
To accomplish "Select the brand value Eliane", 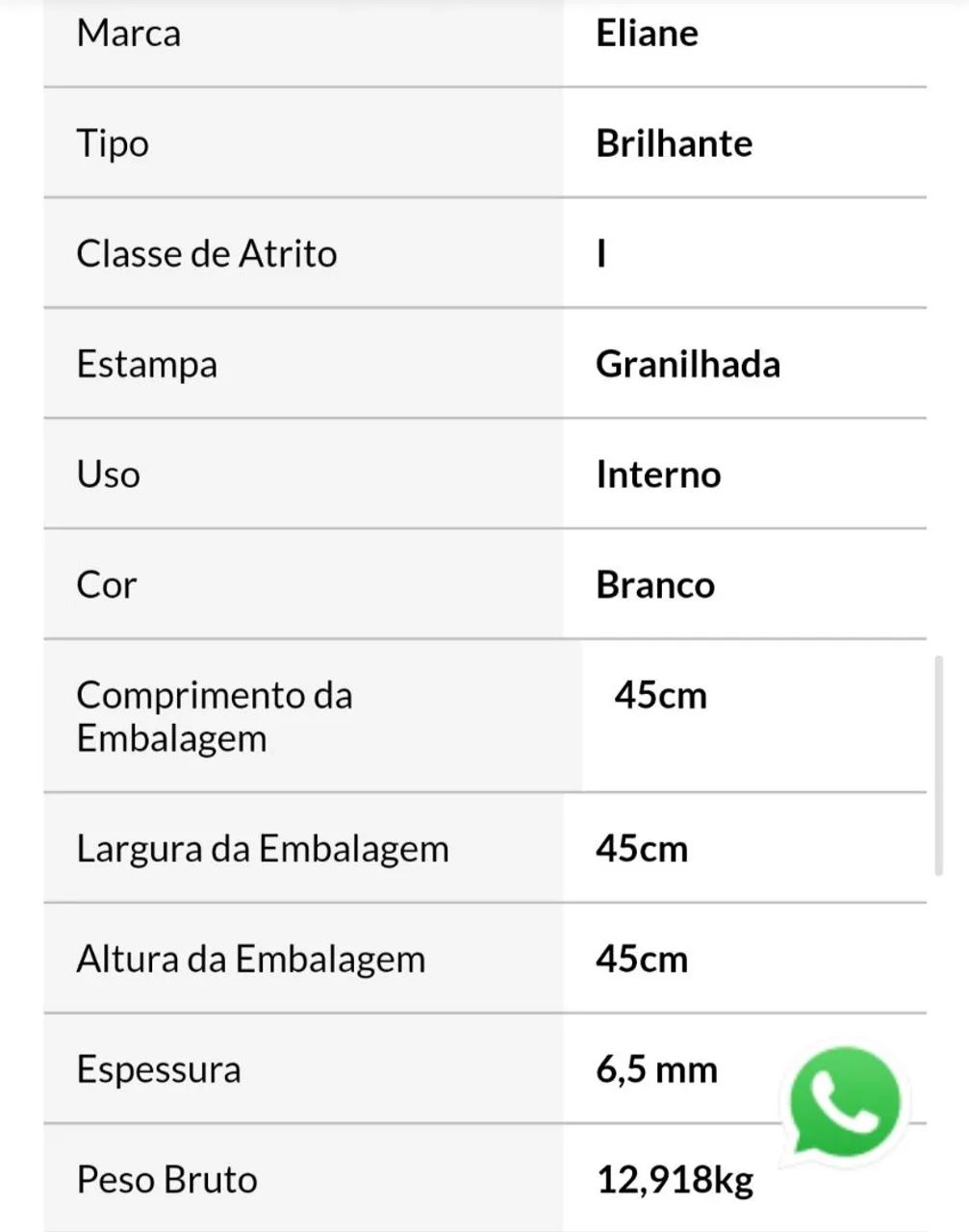I will pyautogui.click(x=647, y=32).
